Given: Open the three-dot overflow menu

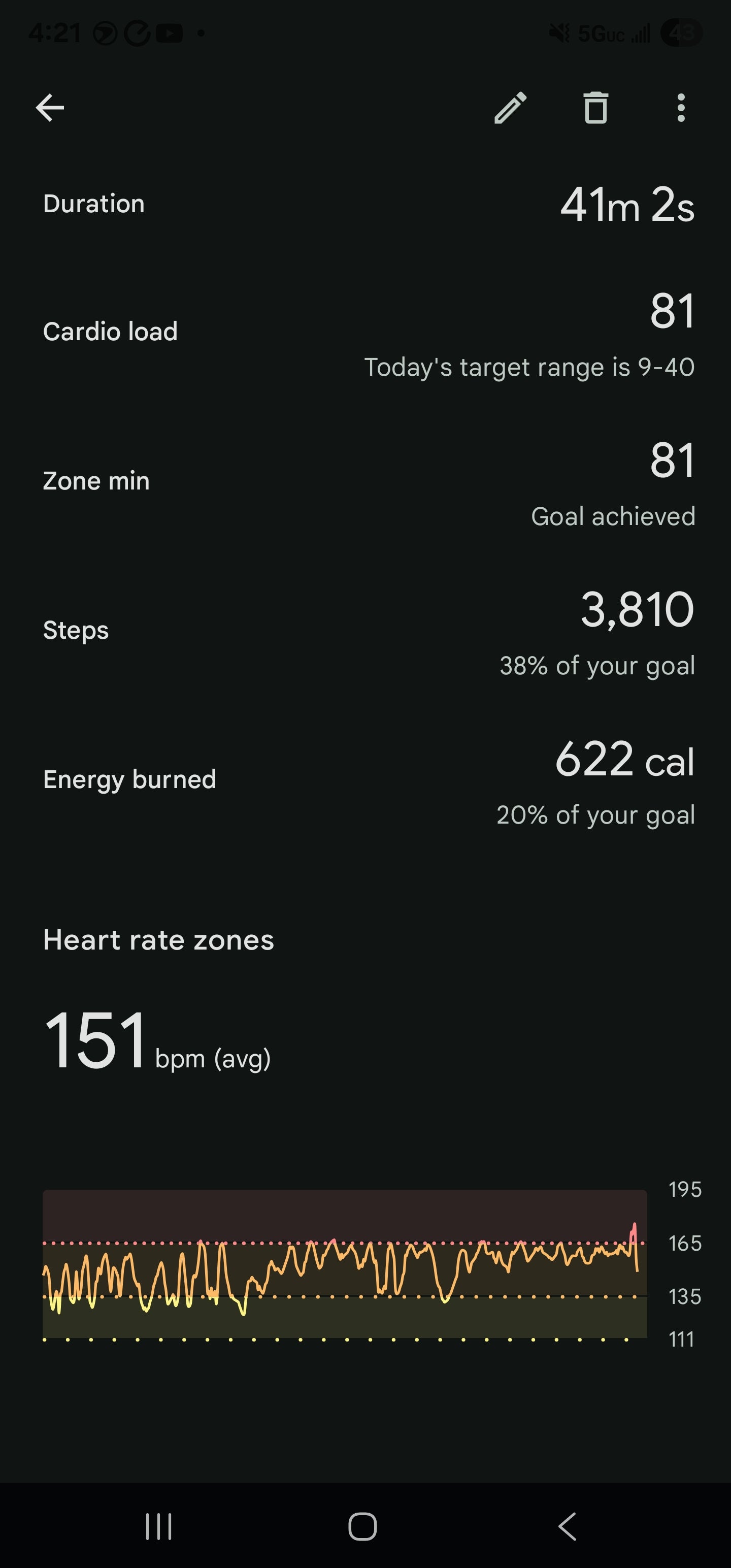Looking at the screenshot, I should (680, 108).
